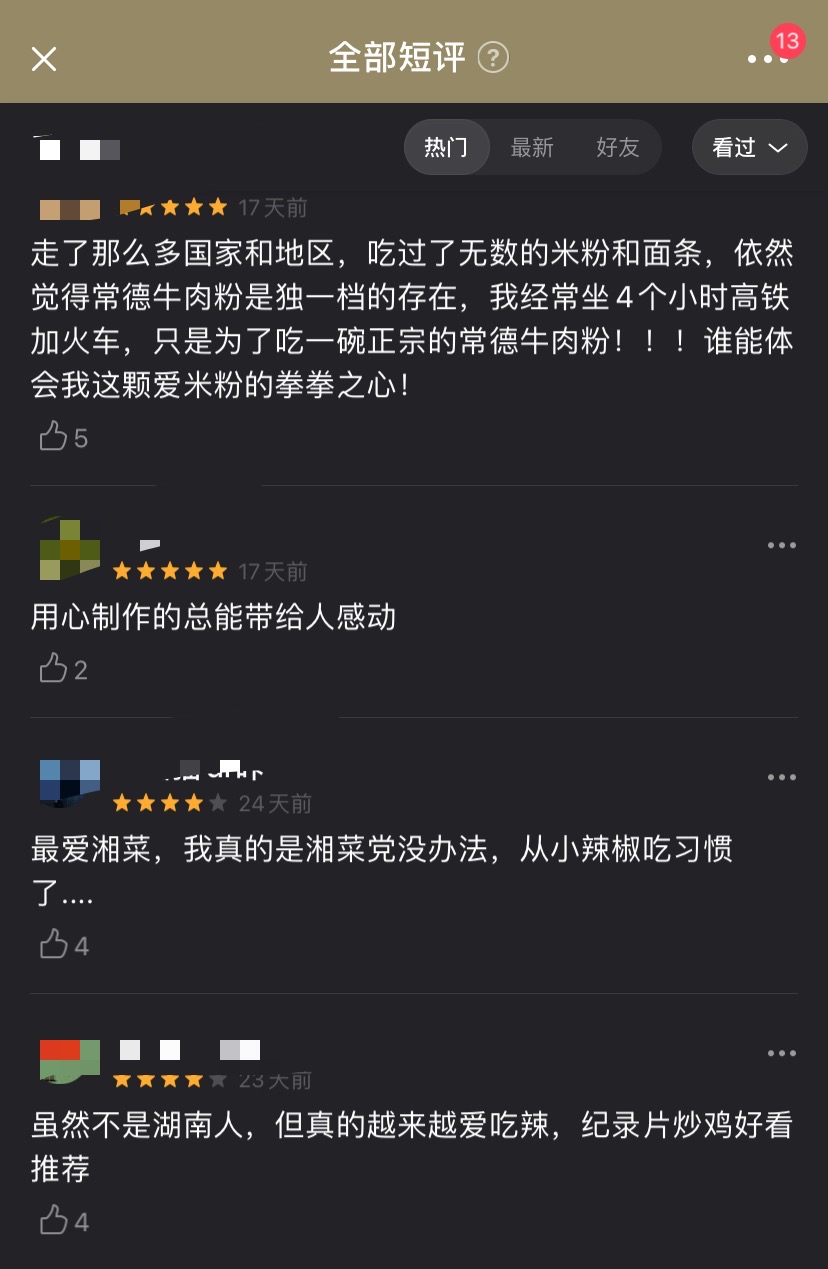The height and width of the screenshot is (1269, 828).
Task: Like the review 虽然不是湖南人
Action: (x=54, y=1221)
